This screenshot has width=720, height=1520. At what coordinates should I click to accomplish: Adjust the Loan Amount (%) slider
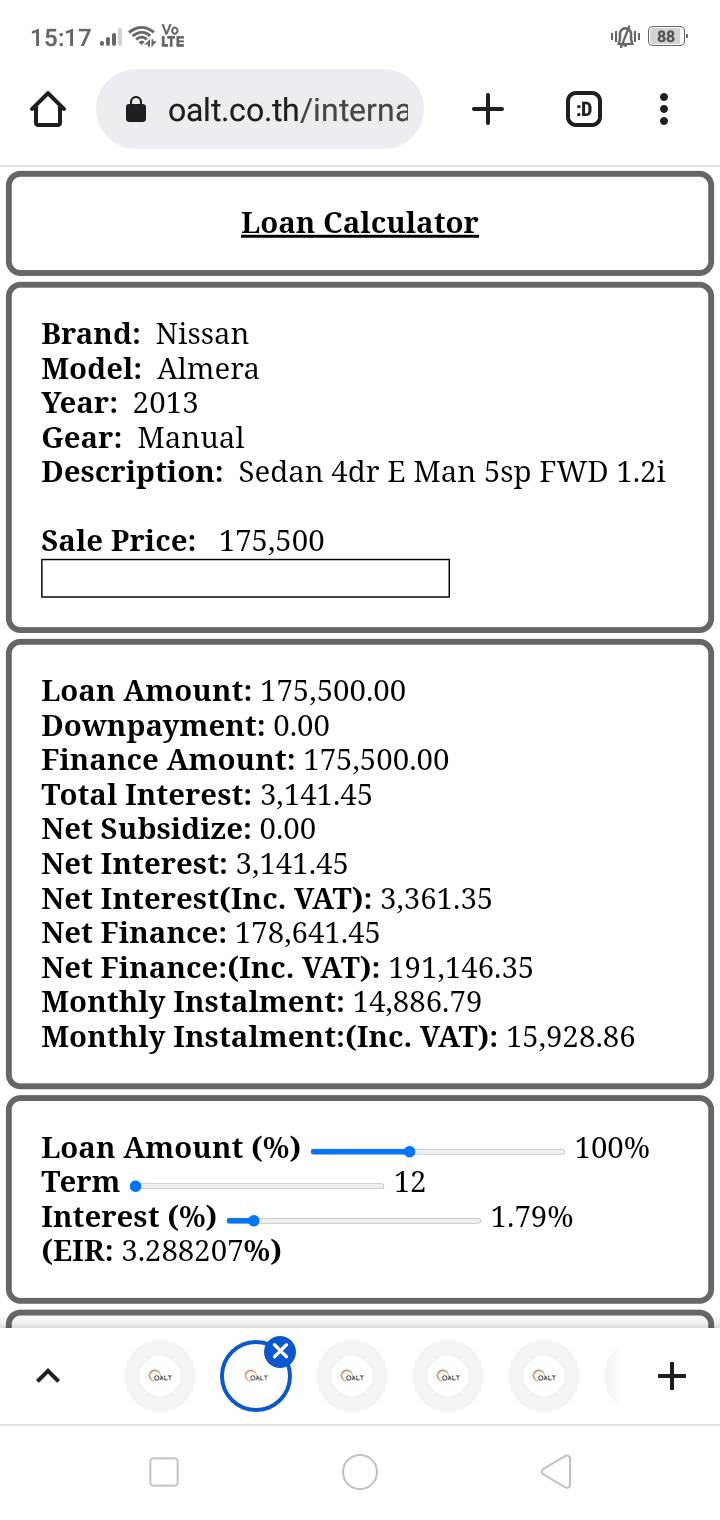[x=410, y=1152]
